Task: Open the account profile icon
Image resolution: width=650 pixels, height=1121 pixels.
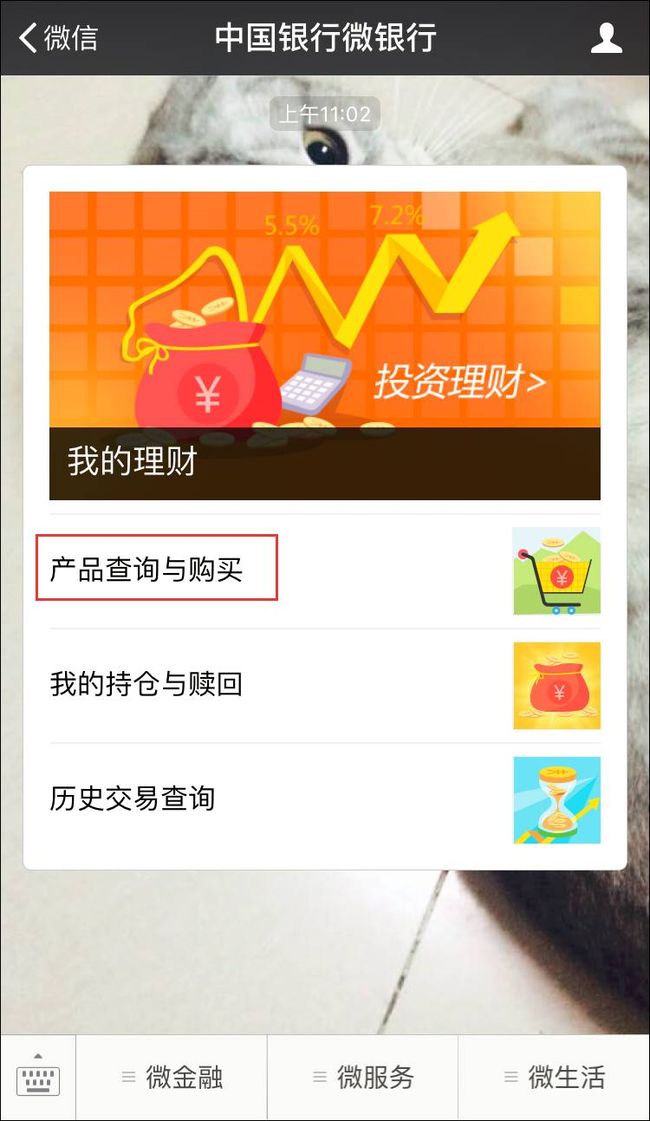Action: click(x=606, y=38)
